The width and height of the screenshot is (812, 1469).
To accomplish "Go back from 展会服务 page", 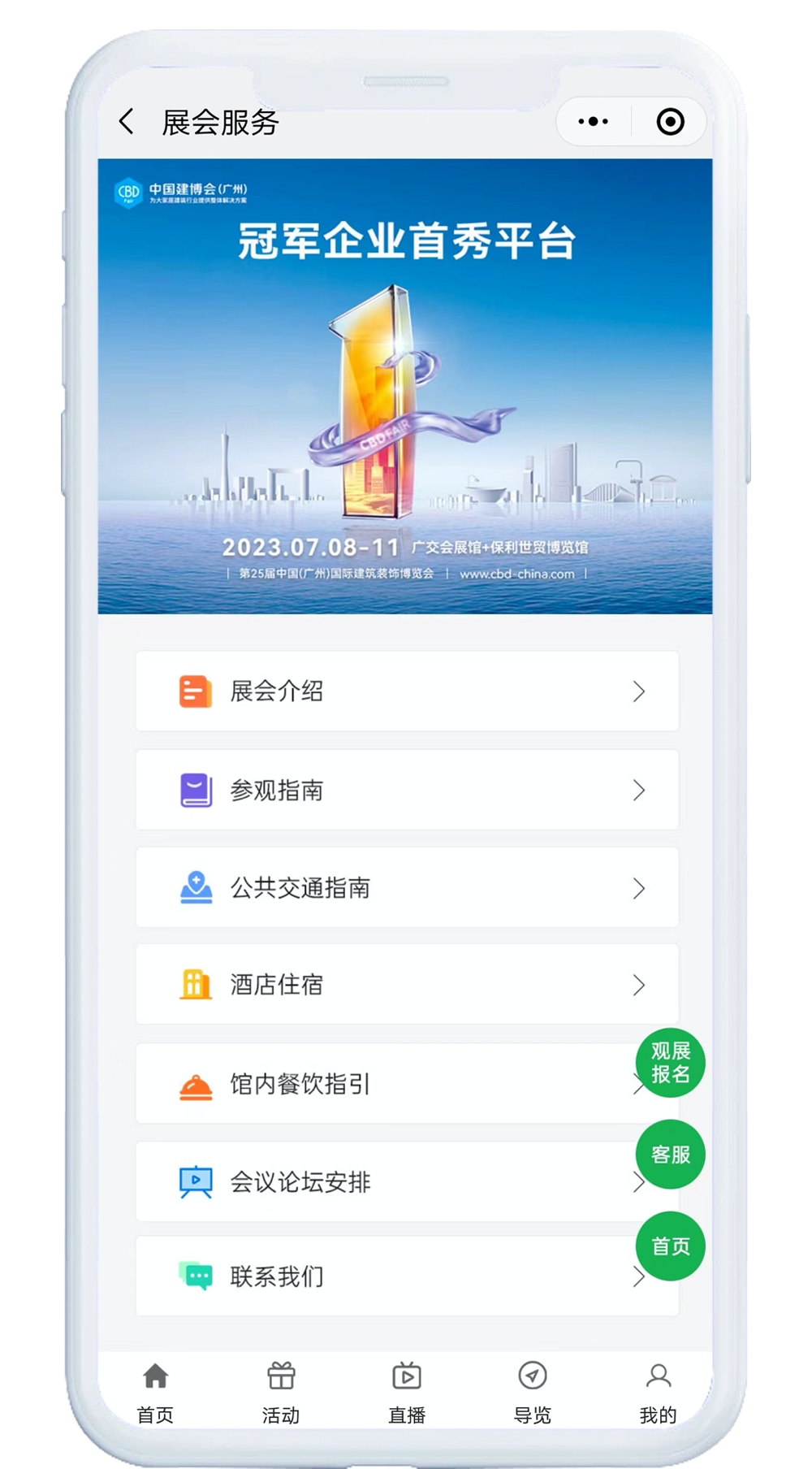I will [x=127, y=122].
